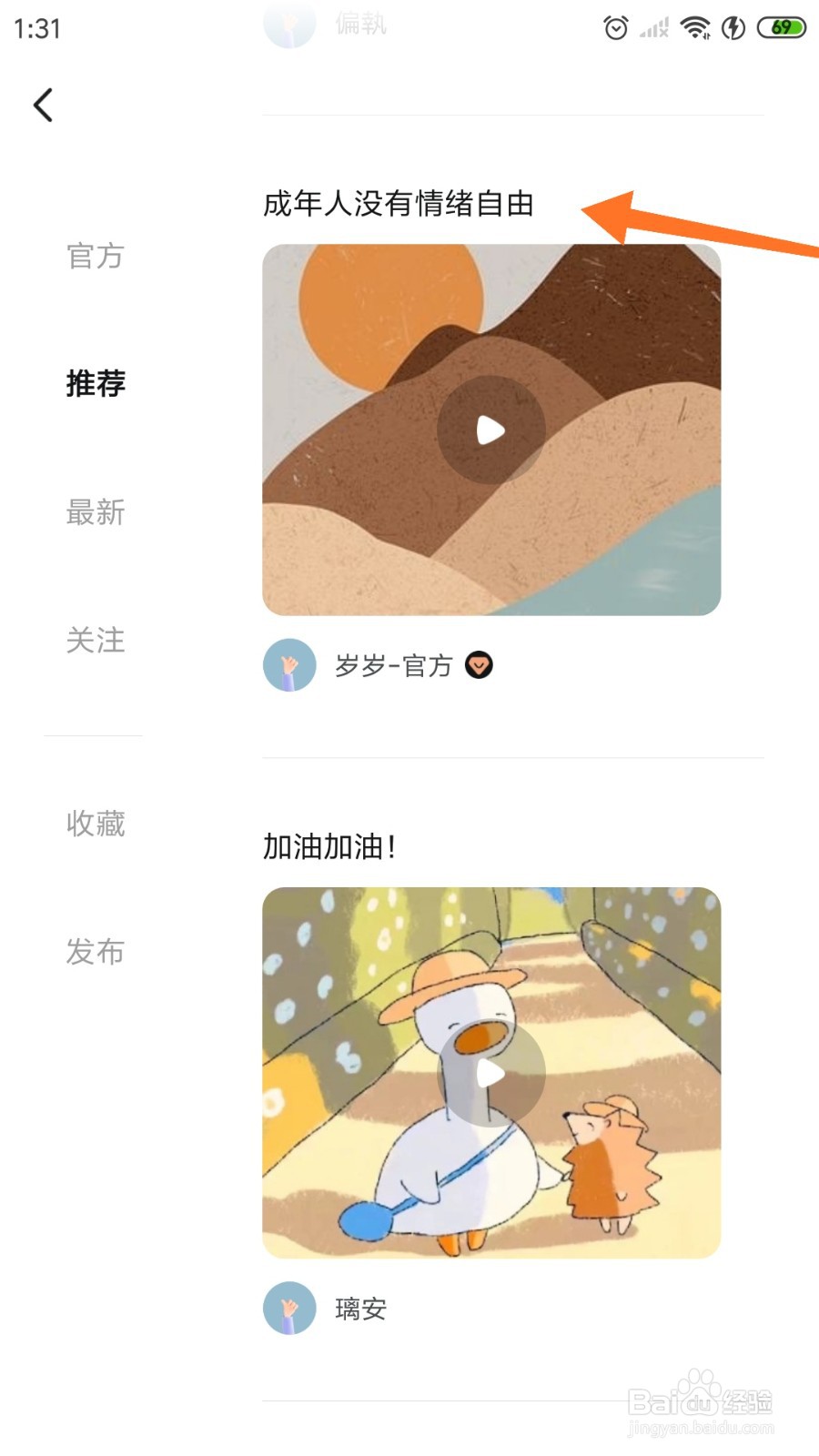Open the 成年人没有情绪自由 title link
This screenshot has width=819, height=1456.
399,207
